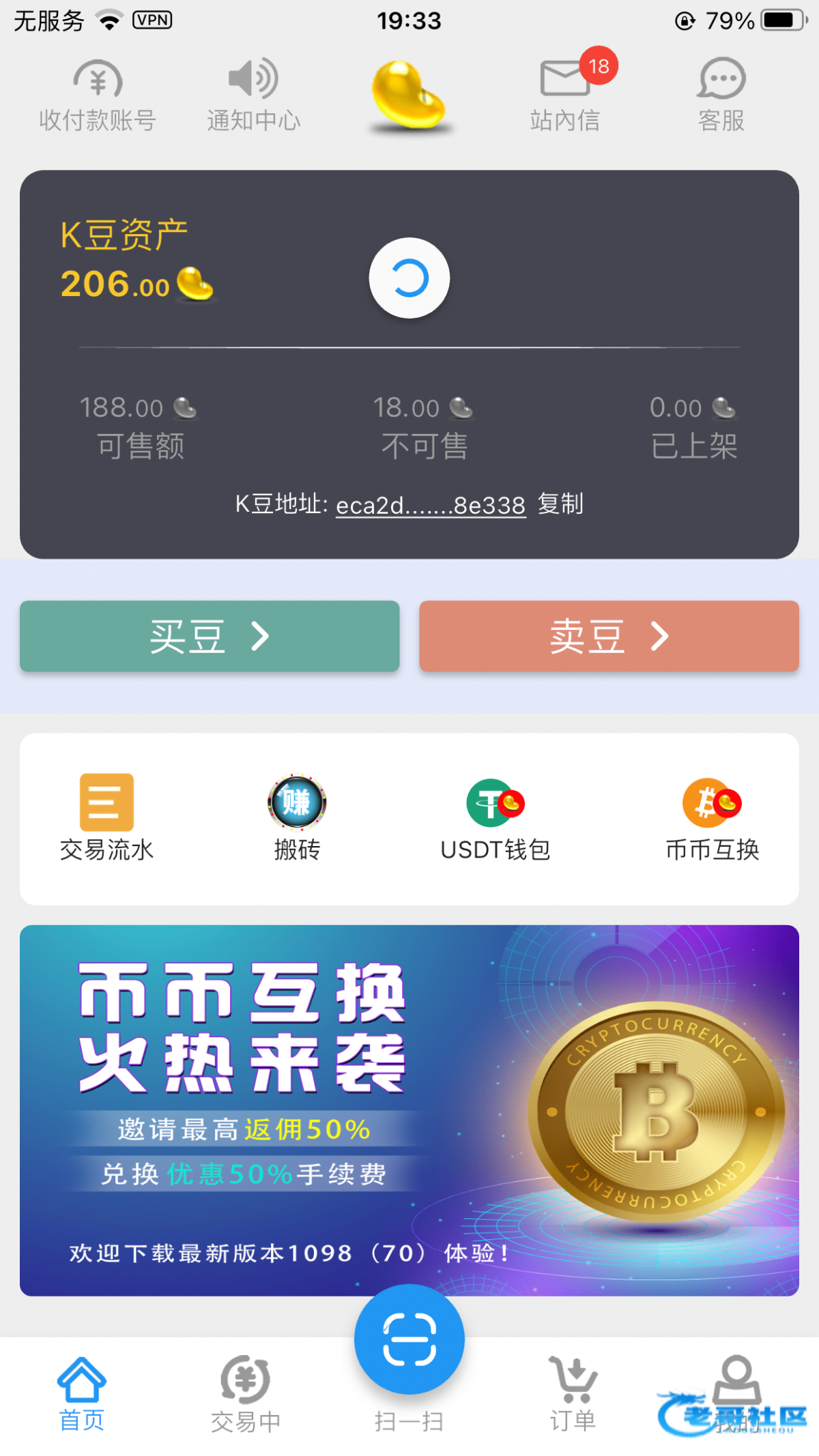Open 收付款账号 payment accounts
Viewport: 819px width, 1456px height.
pyautogui.click(x=98, y=97)
